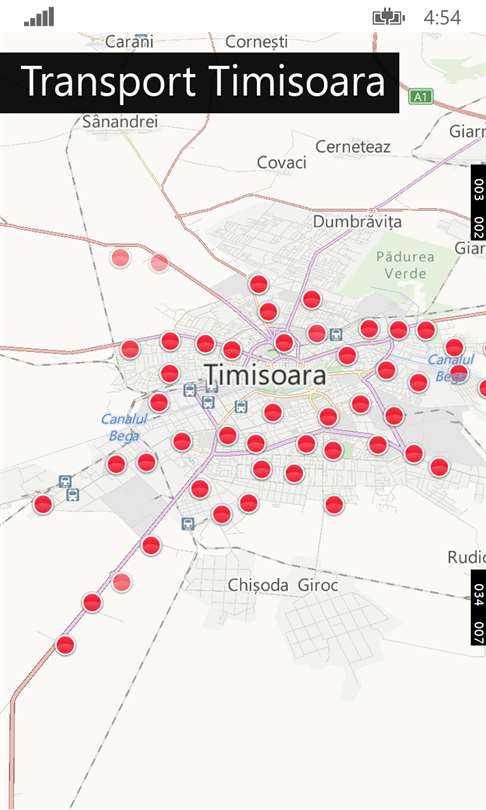Tap the westernmost red pin beside the two transit icons
This screenshot has width=486, height=810.
[42, 504]
